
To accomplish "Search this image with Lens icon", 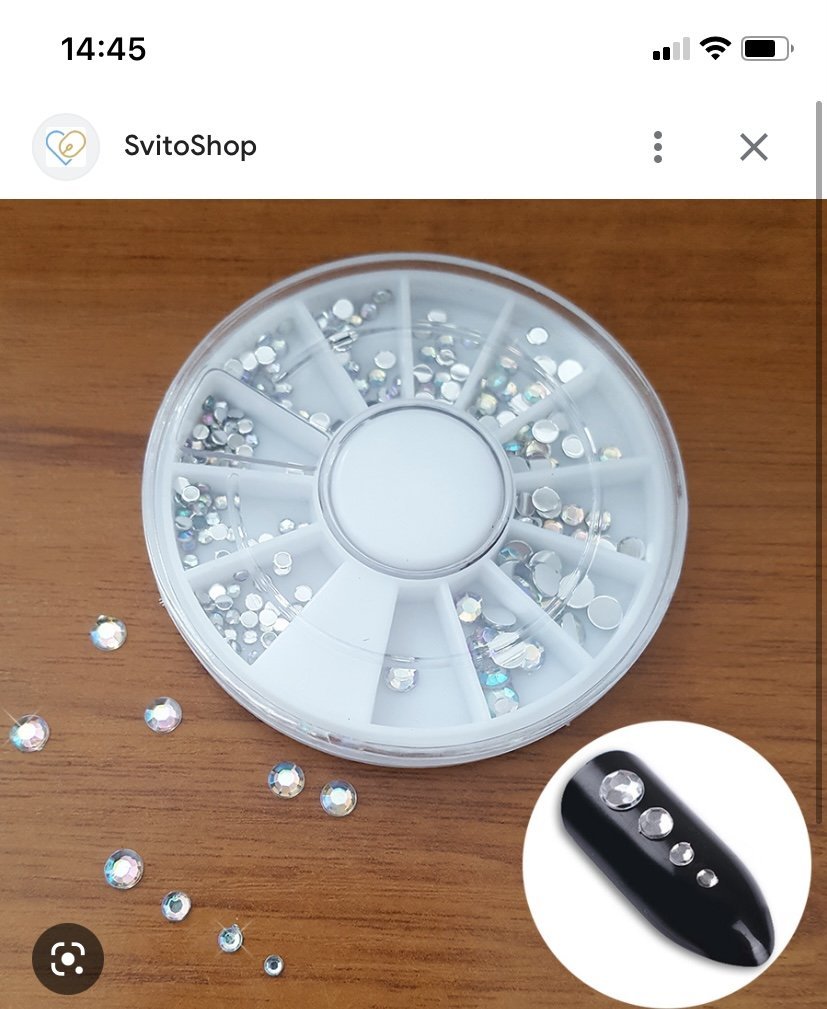I will (67, 958).
